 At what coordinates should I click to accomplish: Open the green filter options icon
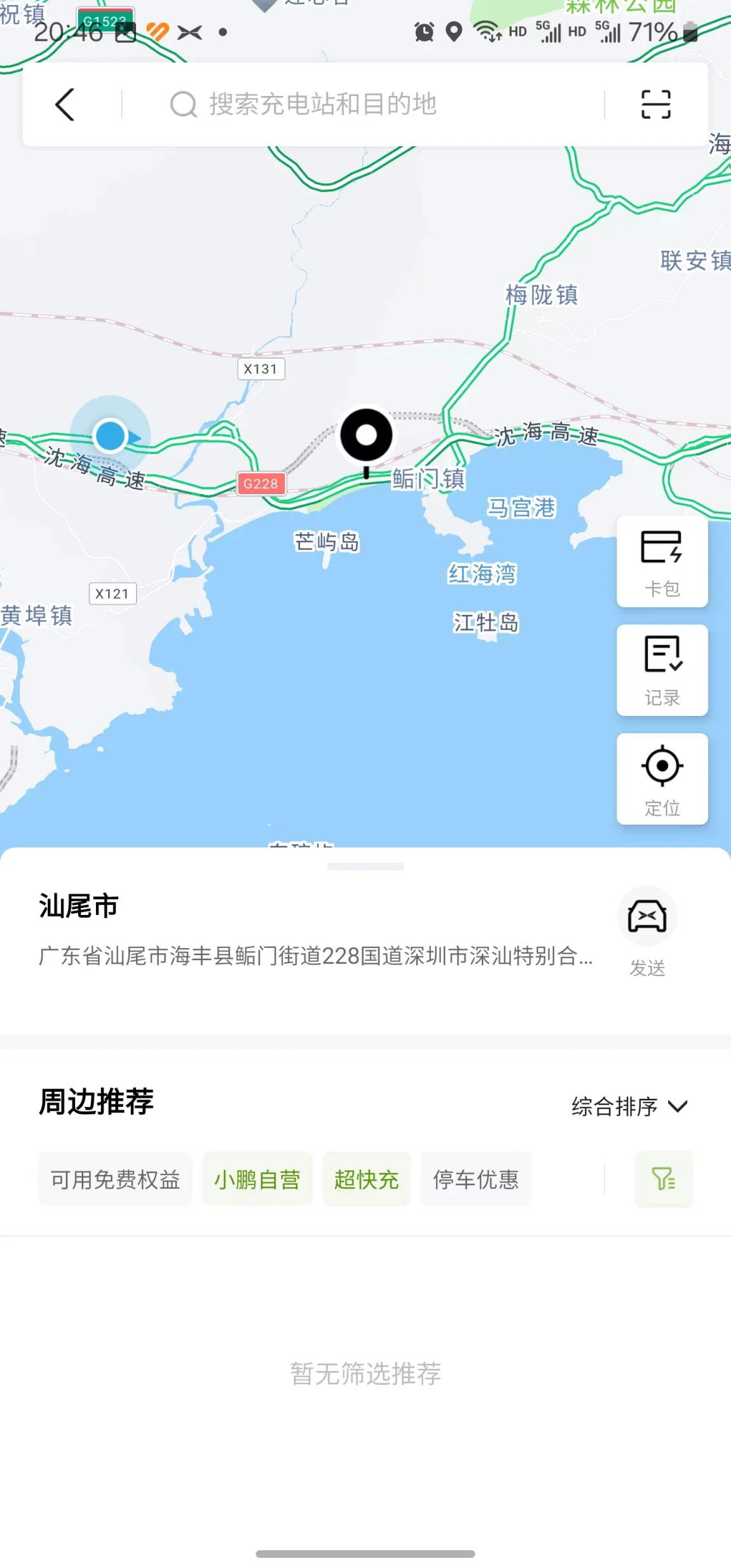tap(663, 1179)
